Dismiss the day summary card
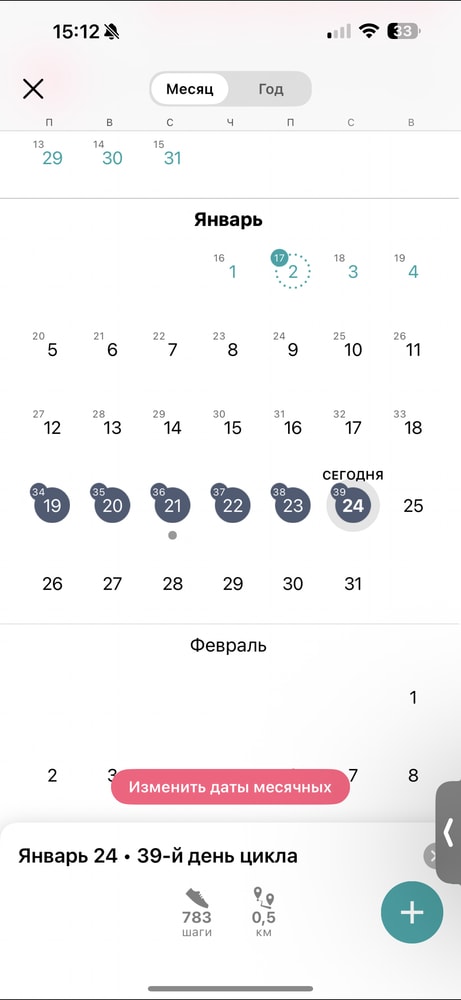This screenshot has height=1000, width=461. click(433, 856)
